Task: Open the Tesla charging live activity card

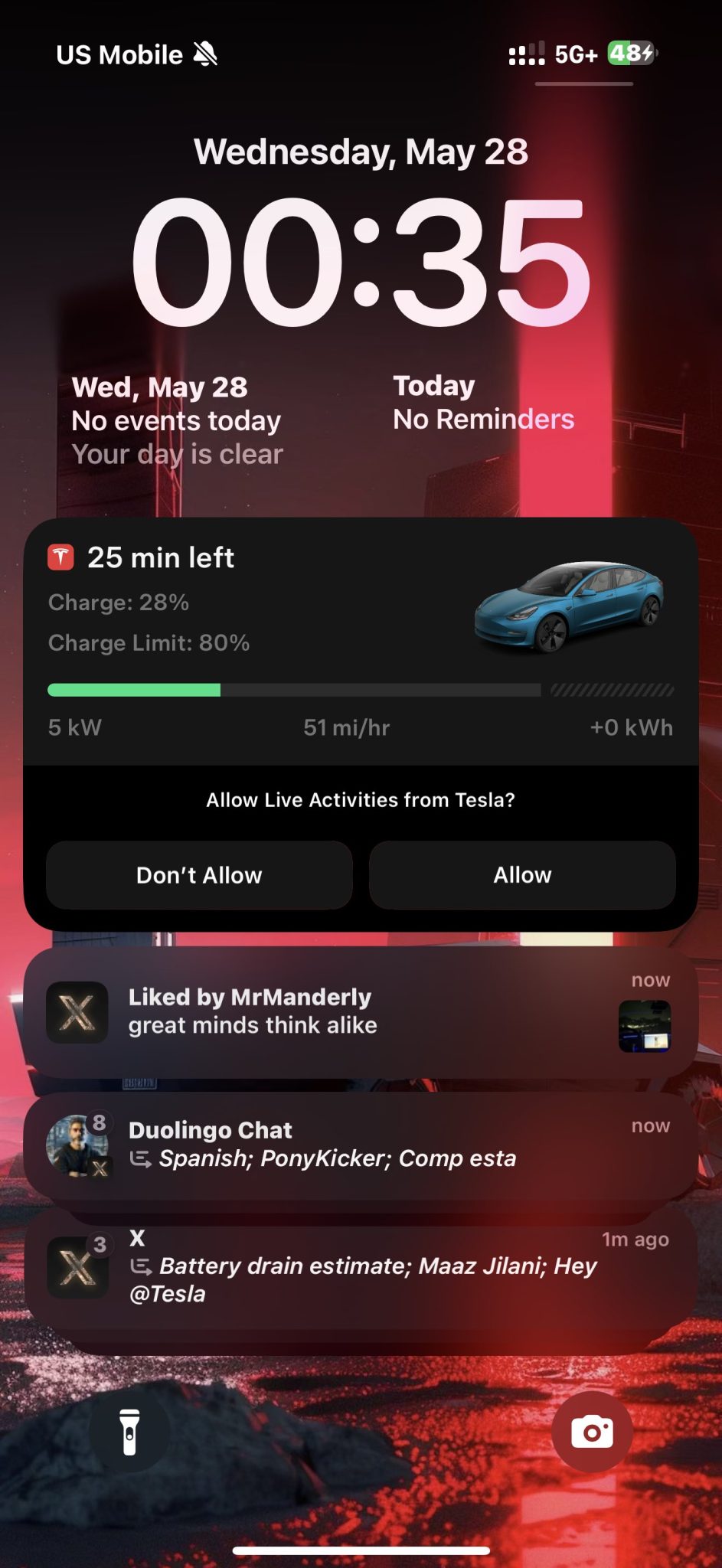Action: (x=361, y=642)
